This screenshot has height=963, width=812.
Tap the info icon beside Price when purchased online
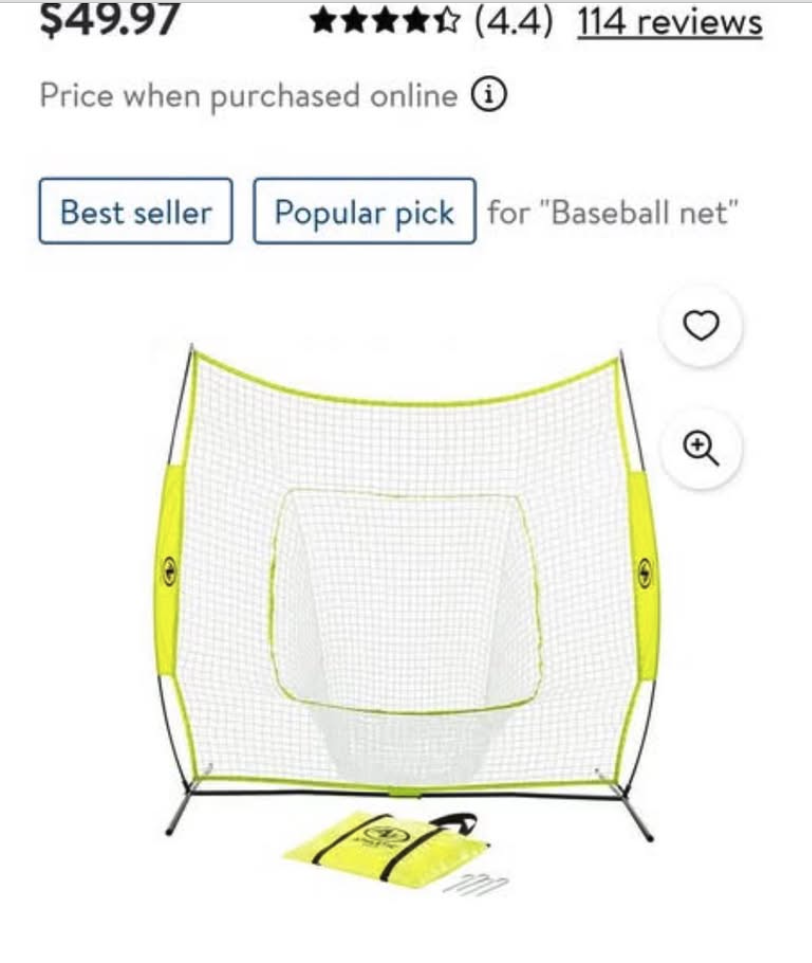click(489, 96)
